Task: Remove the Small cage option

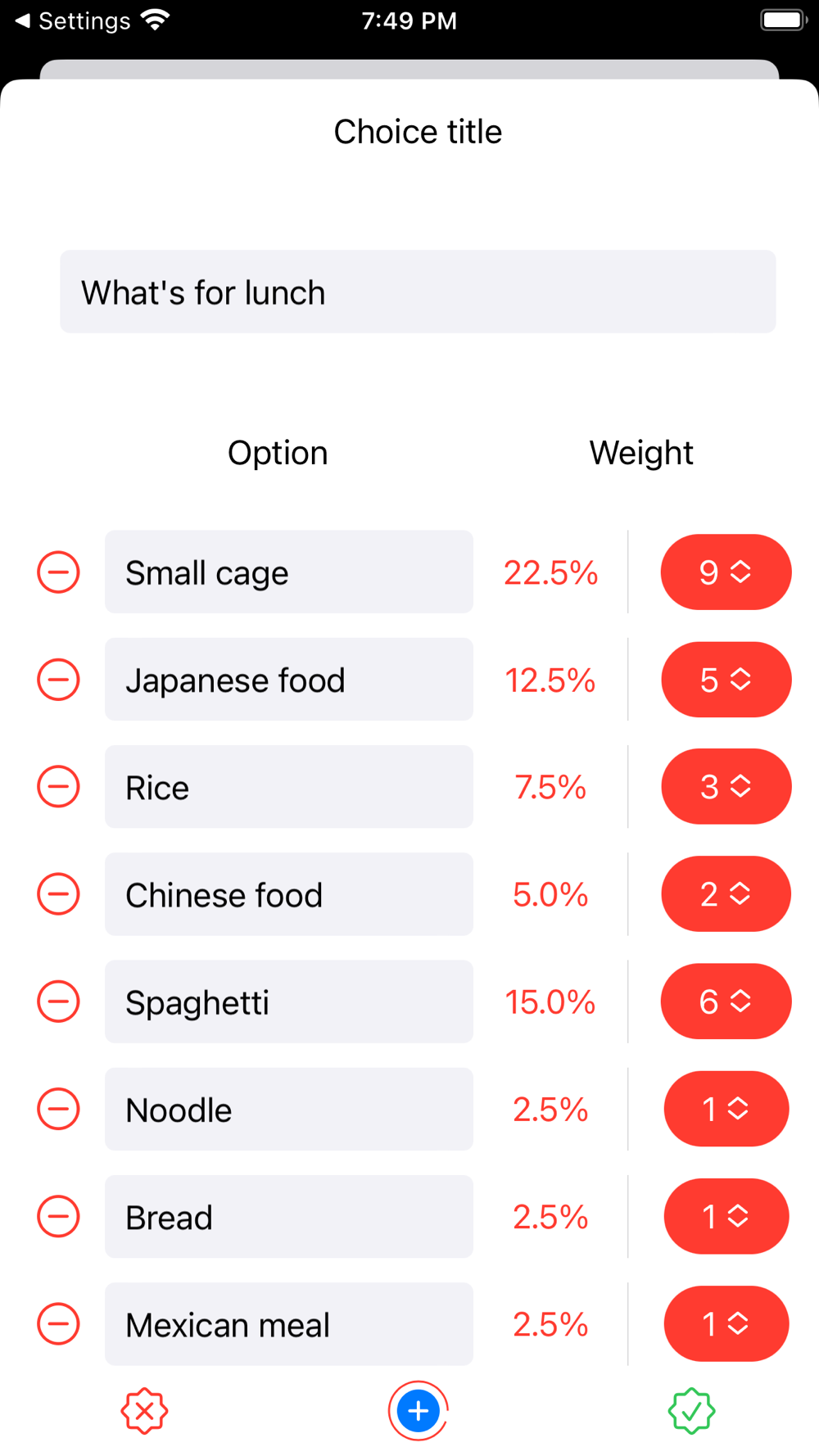Action: click(x=58, y=572)
